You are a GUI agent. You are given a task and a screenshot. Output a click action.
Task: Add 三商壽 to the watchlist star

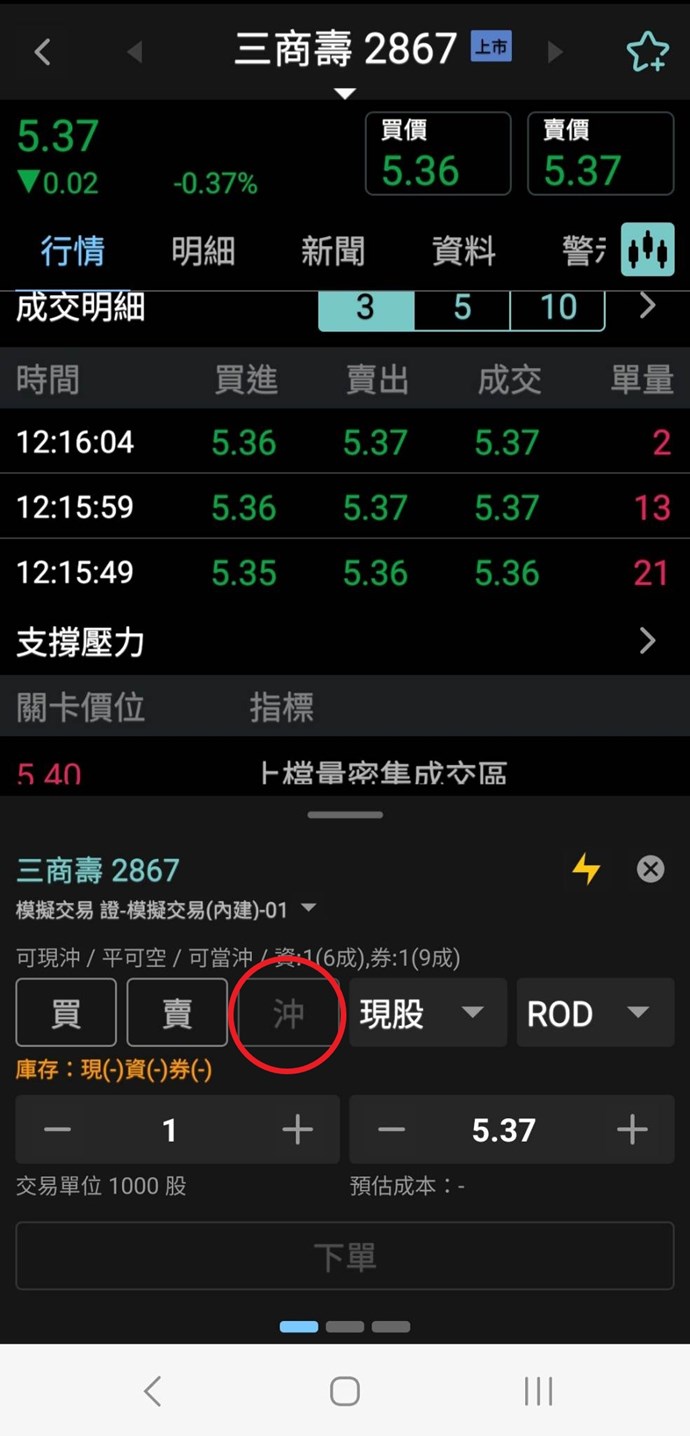coord(646,52)
